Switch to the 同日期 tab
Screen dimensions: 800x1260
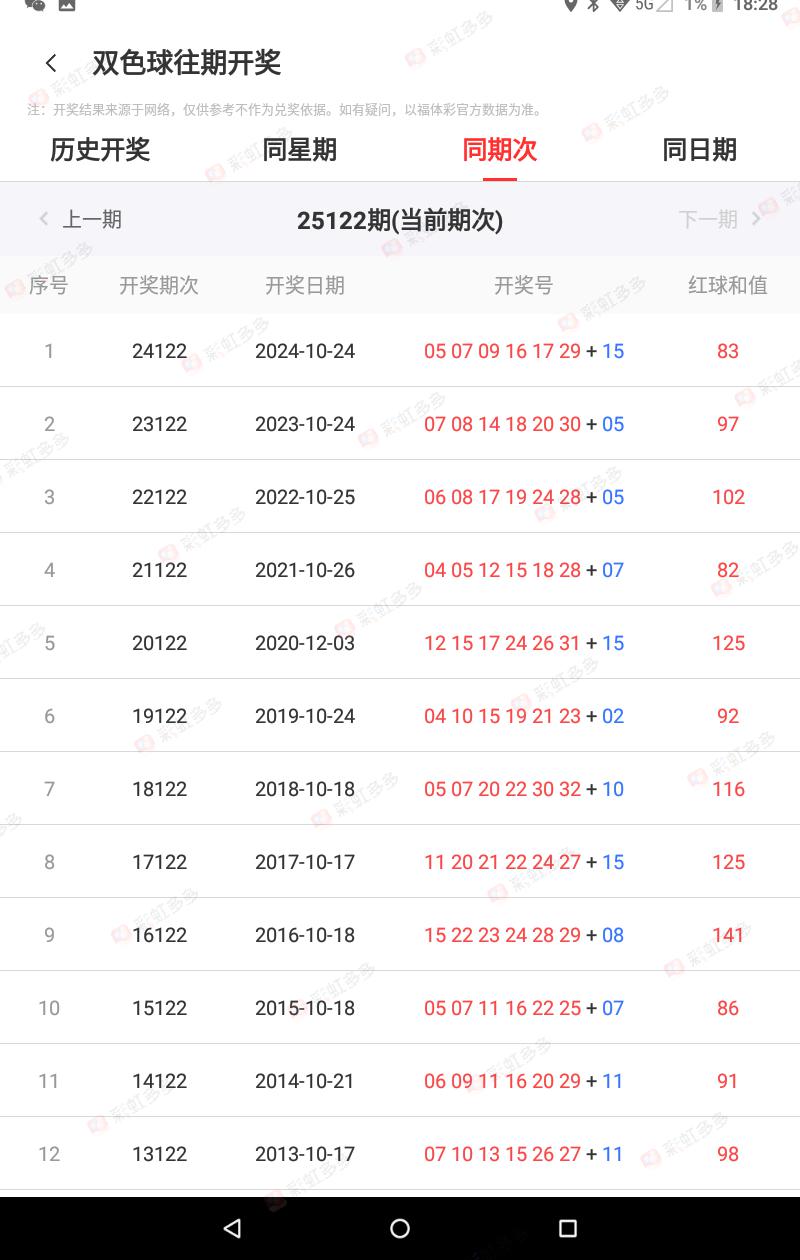point(700,150)
